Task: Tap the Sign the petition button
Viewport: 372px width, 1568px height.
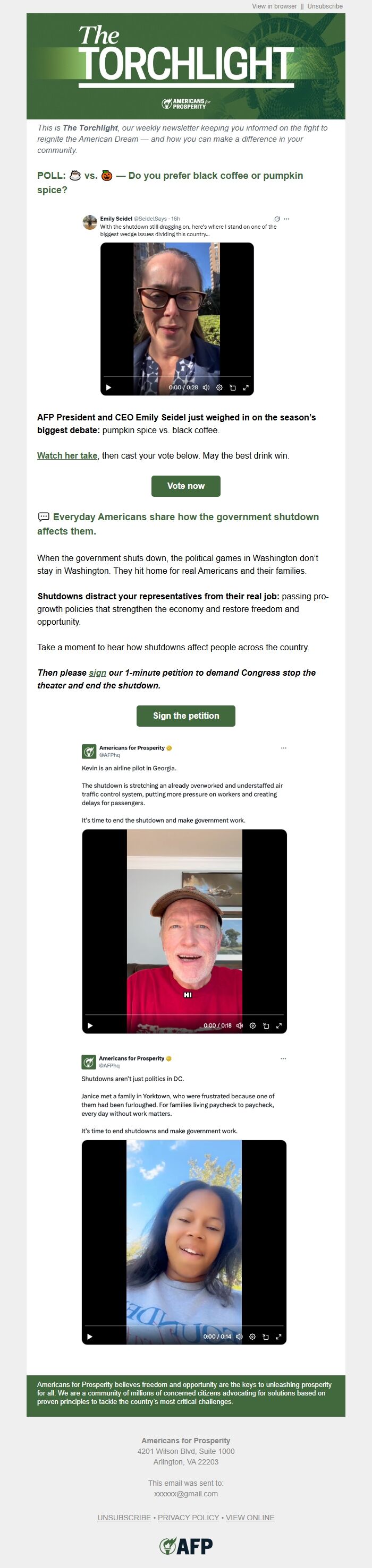Action: (x=186, y=716)
